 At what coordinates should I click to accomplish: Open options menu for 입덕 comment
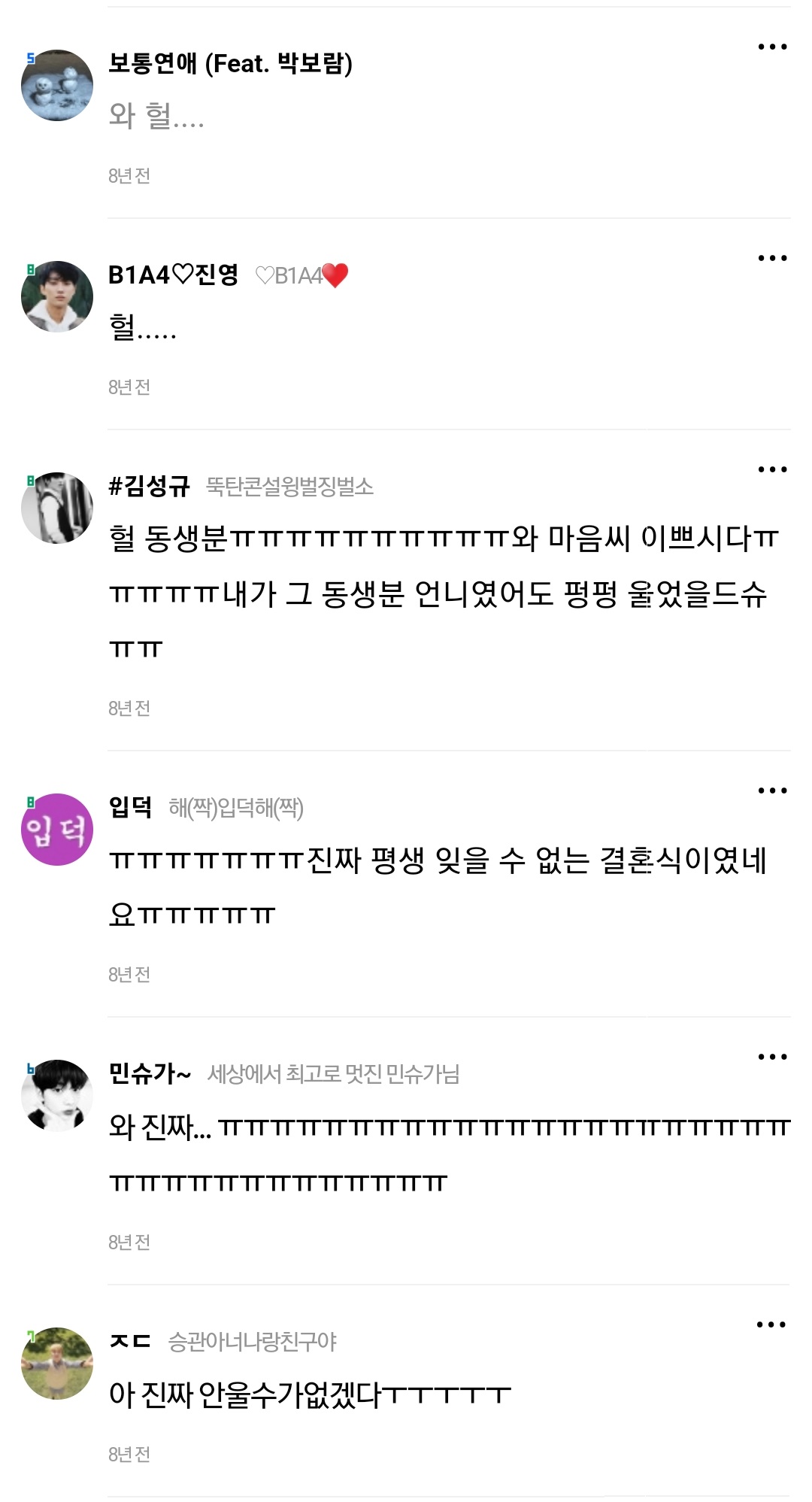pyautogui.click(x=772, y=790)
